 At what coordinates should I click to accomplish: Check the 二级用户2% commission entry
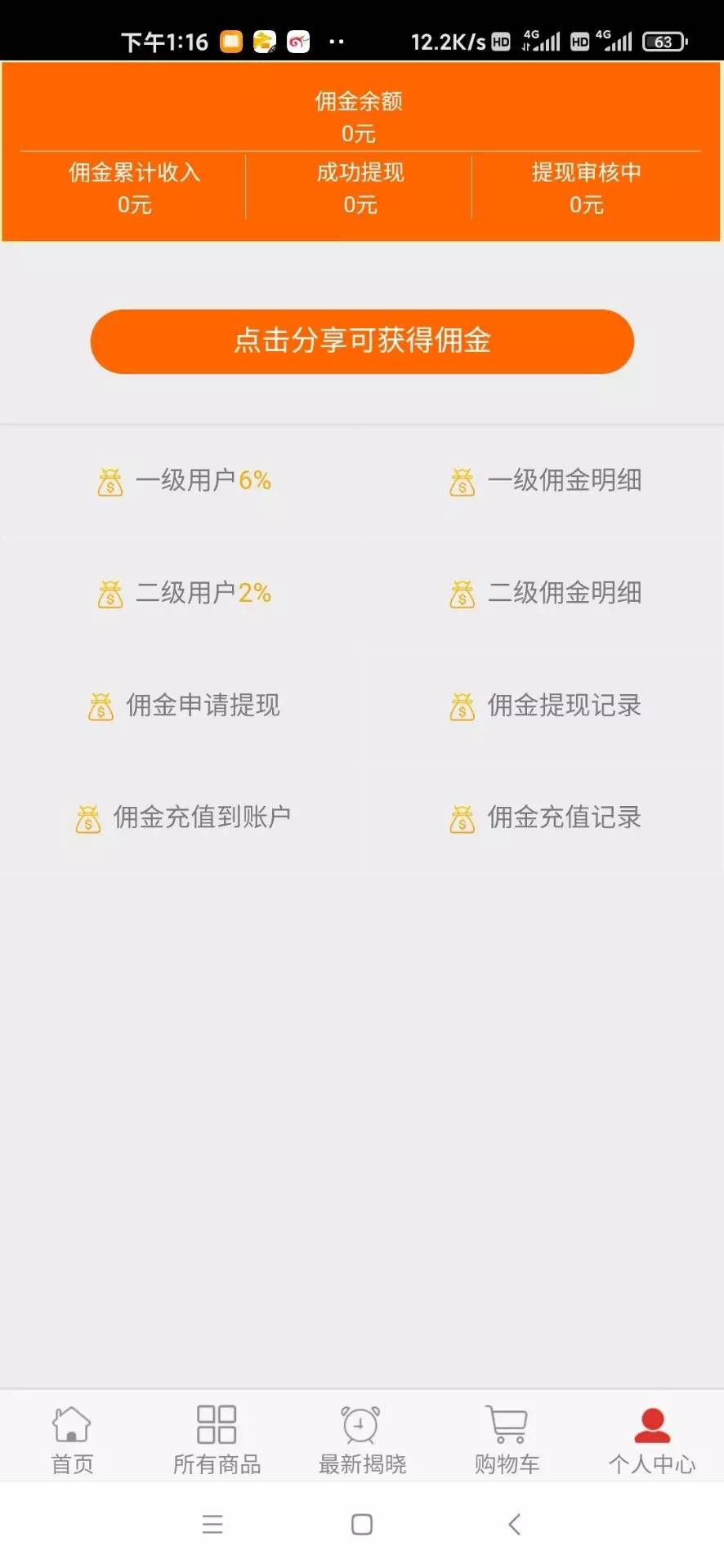(x=203, y=594)
